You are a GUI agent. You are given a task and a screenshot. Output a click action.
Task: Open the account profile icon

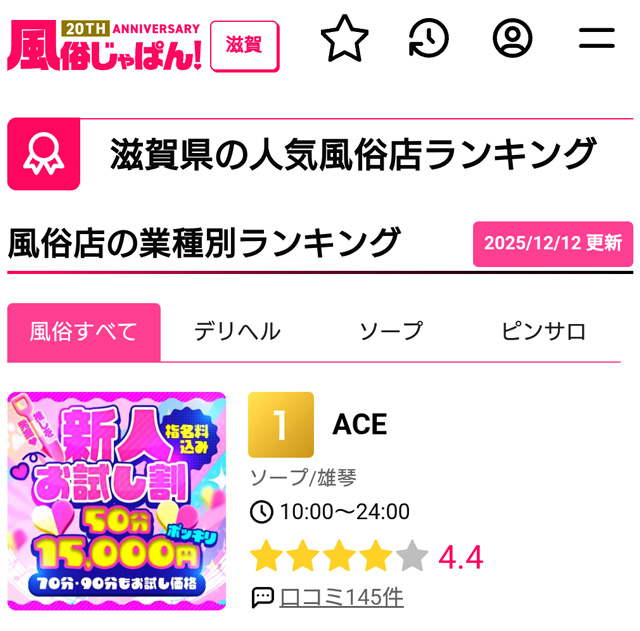pyautogui.click(x=513, y=40)
